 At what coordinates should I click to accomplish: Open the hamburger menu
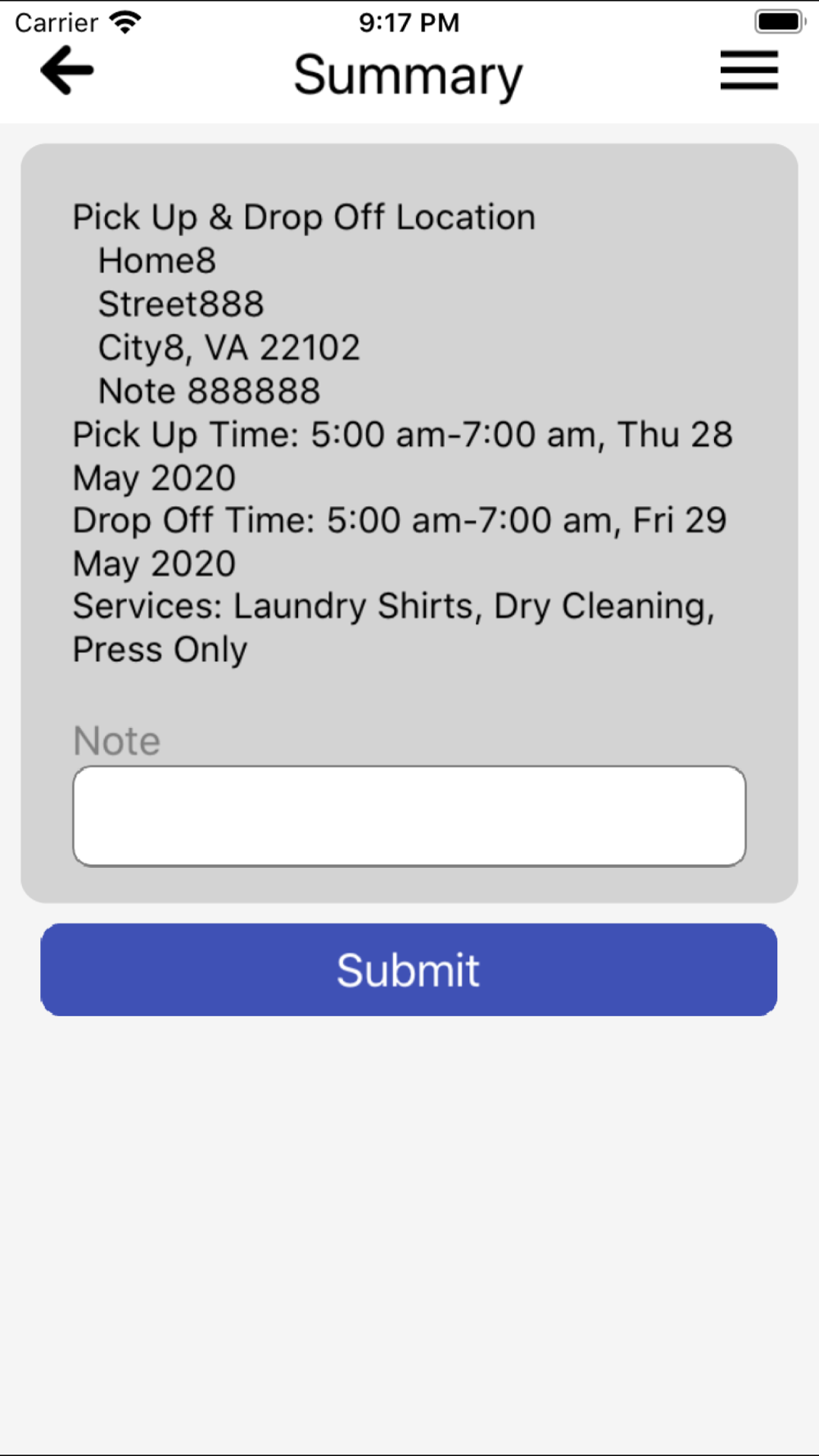coord(749,70)
